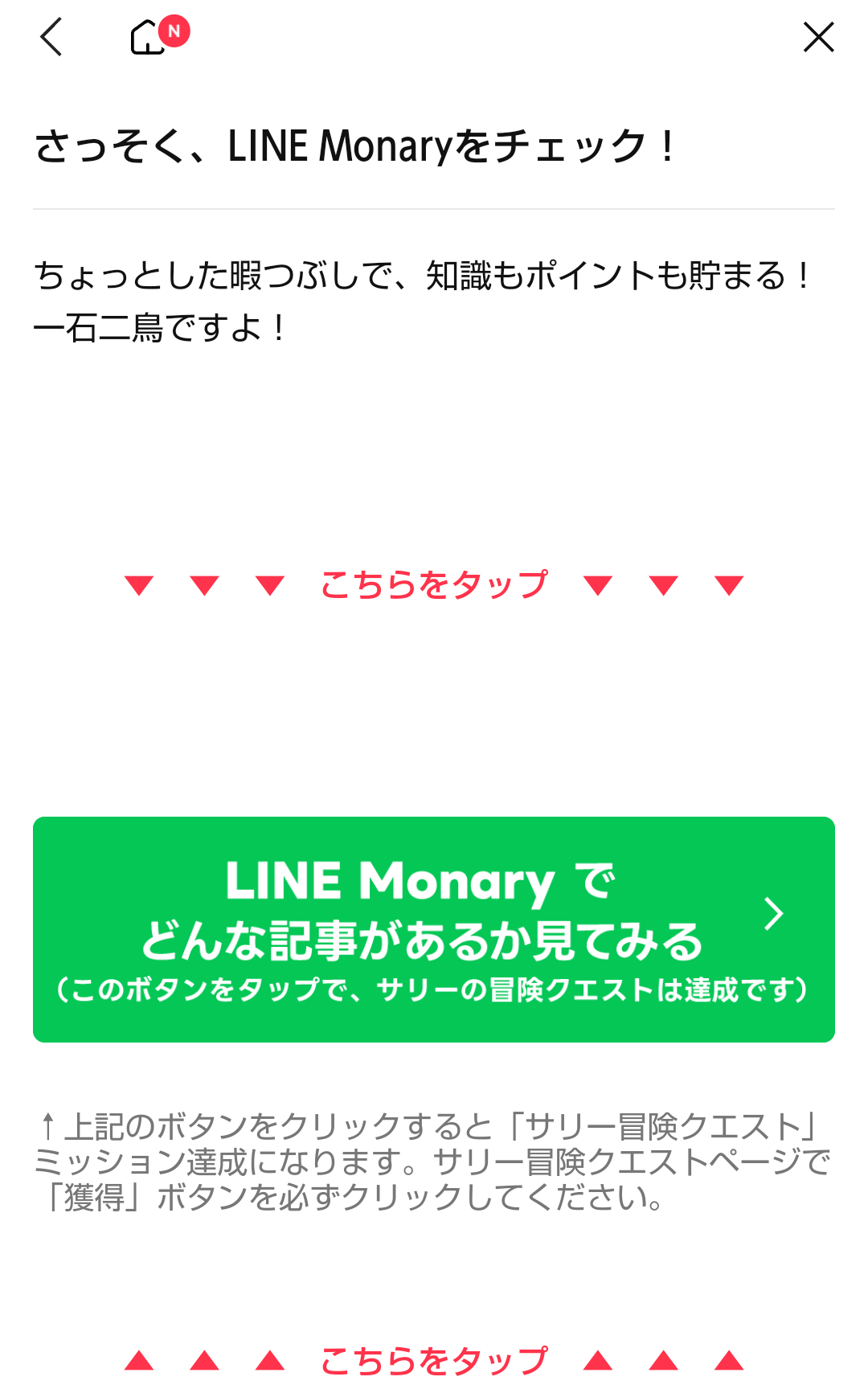Go back to the previous page

click(51, 37)
